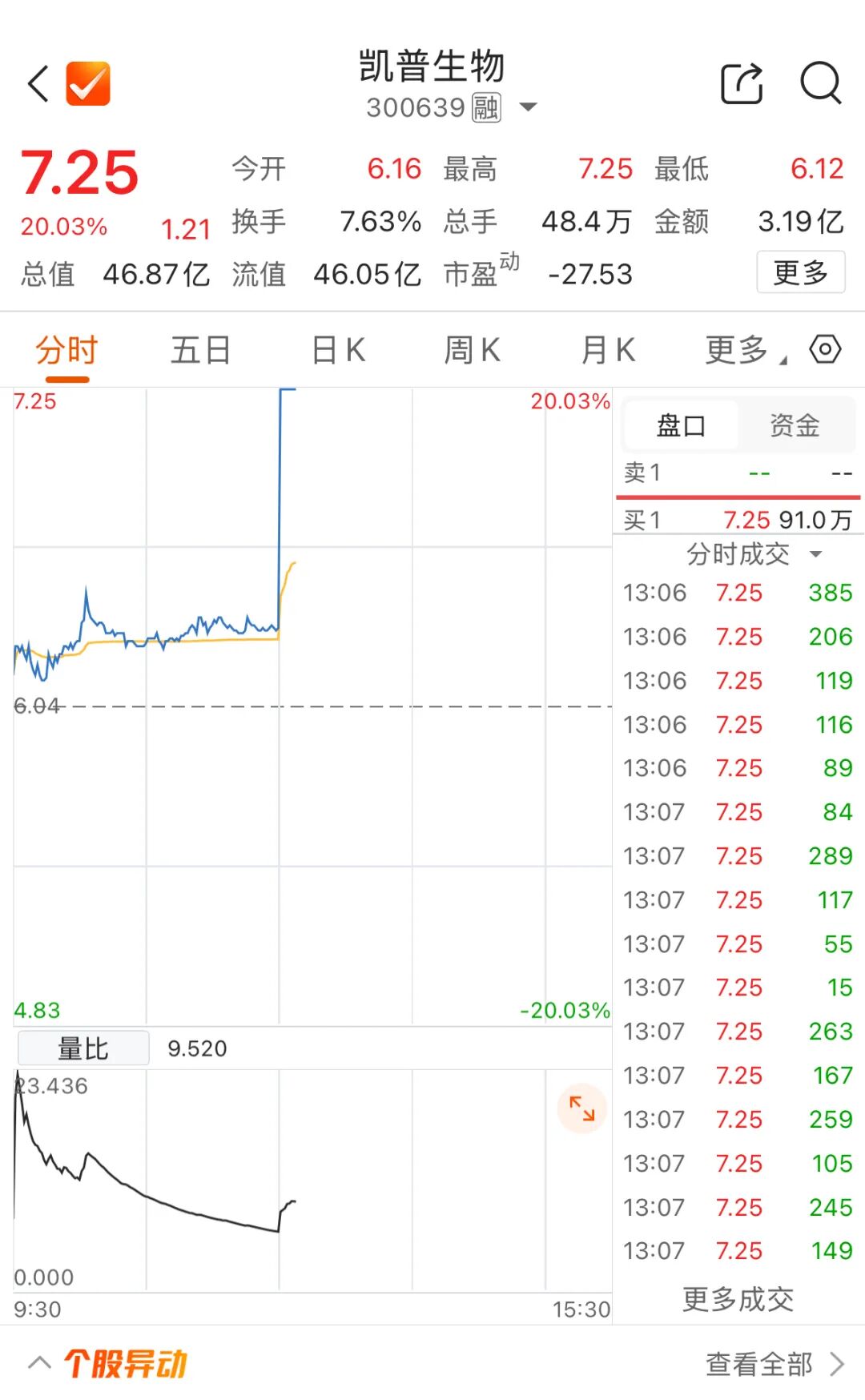The width and height of the screenshot is (865, 1400).
Task: Switch to the 资金 panel tab
Action: click(x=794, y=425)
